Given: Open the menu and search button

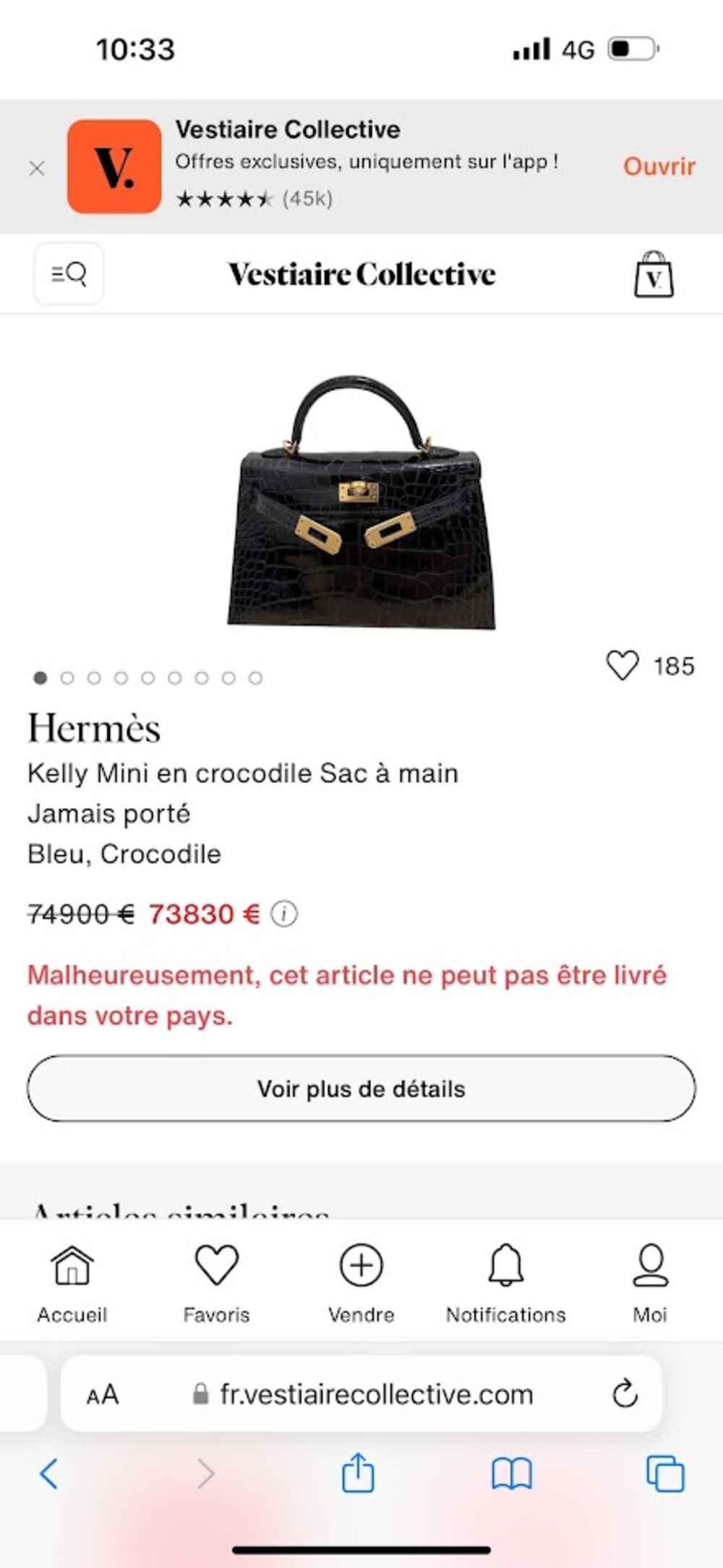Looking at the screenshot, I should (69, 274).
